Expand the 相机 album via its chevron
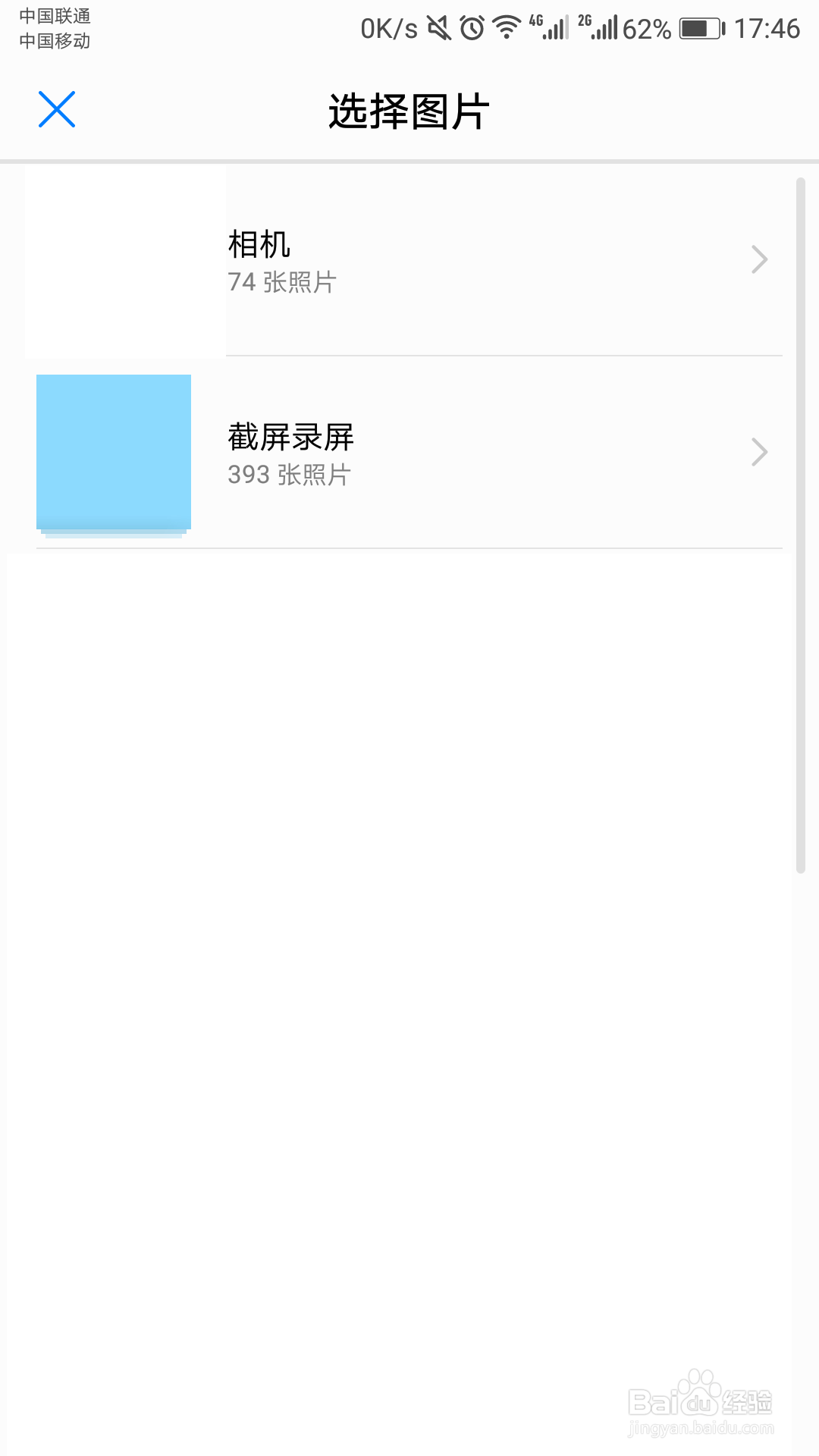 759,259
